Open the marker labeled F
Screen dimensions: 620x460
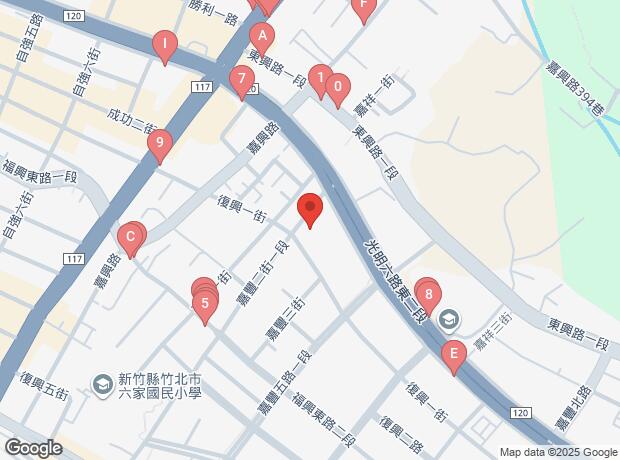coord(364,8)
